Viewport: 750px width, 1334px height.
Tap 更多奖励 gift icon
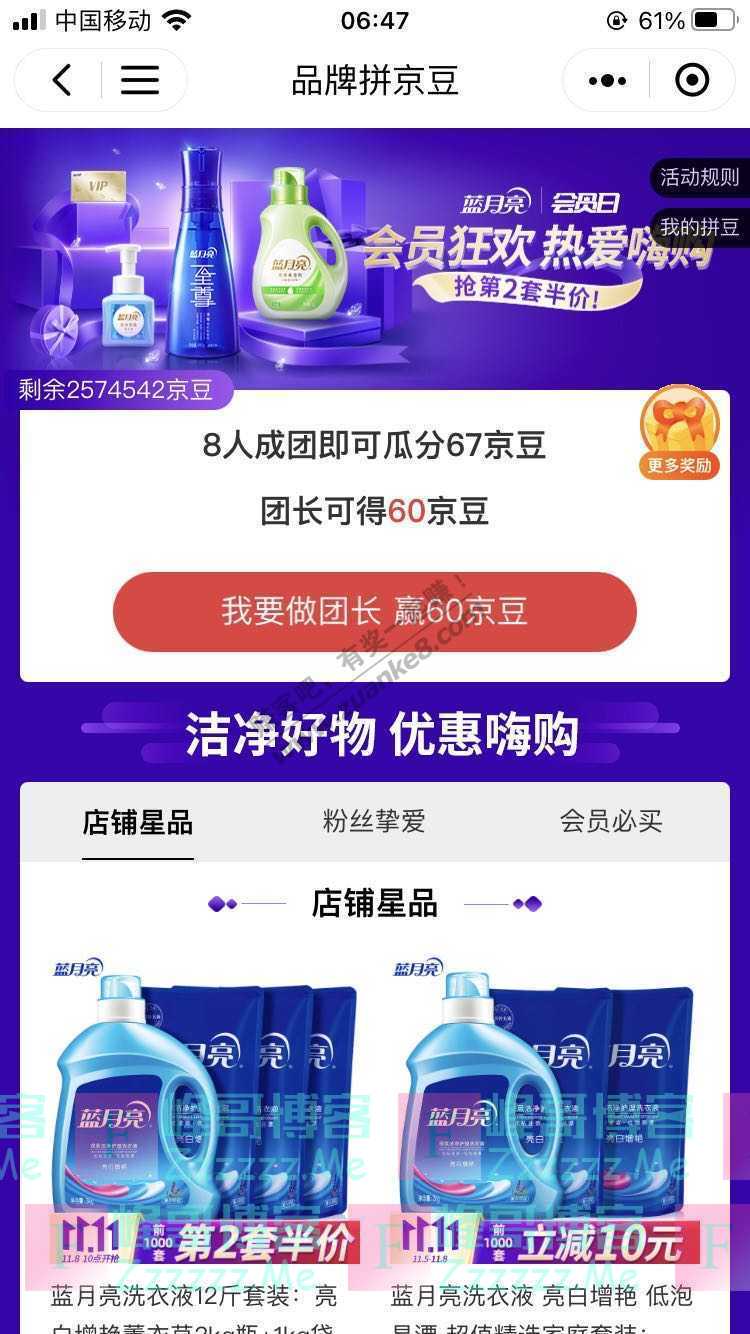click(679, 431)
